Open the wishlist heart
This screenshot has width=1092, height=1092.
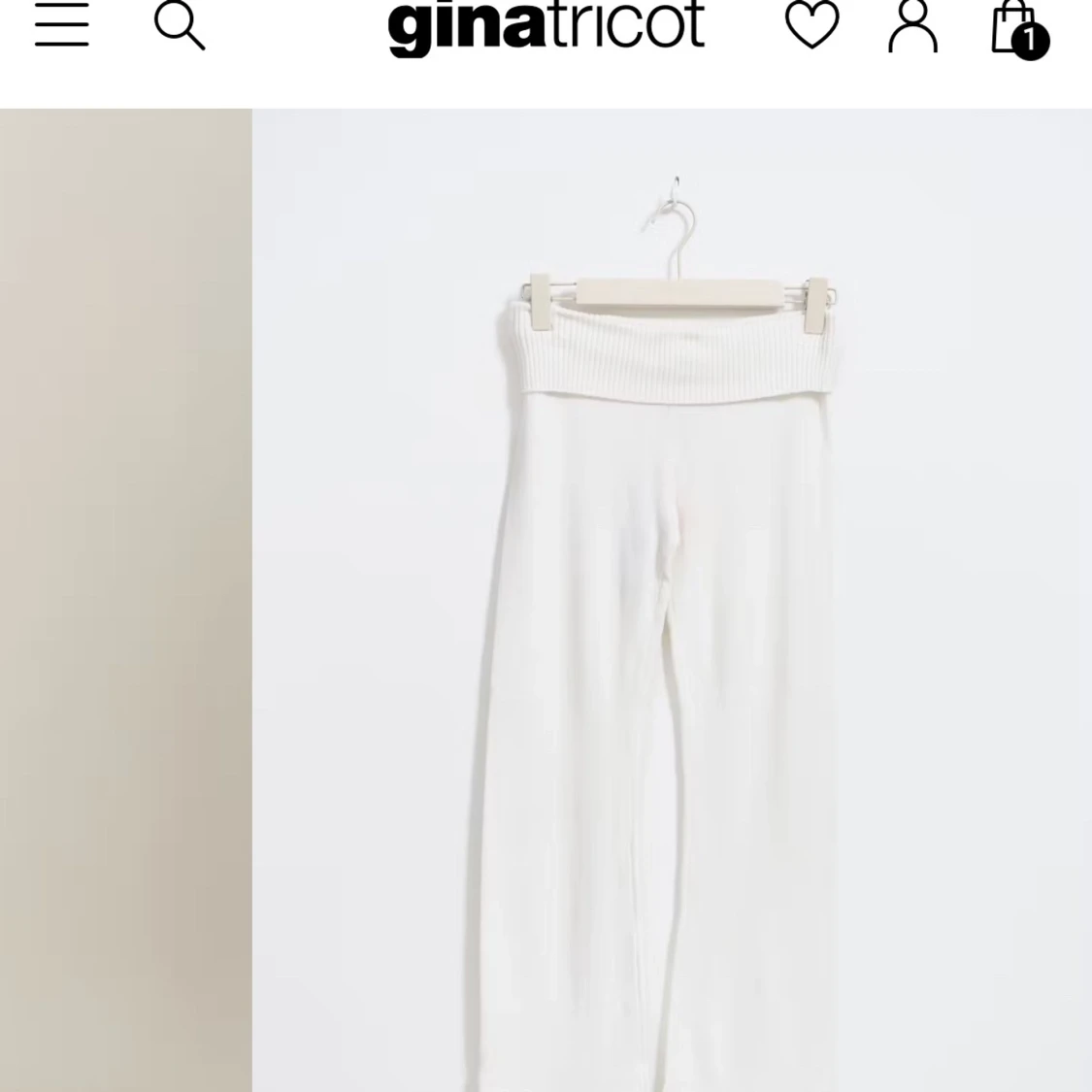(811, 25)
